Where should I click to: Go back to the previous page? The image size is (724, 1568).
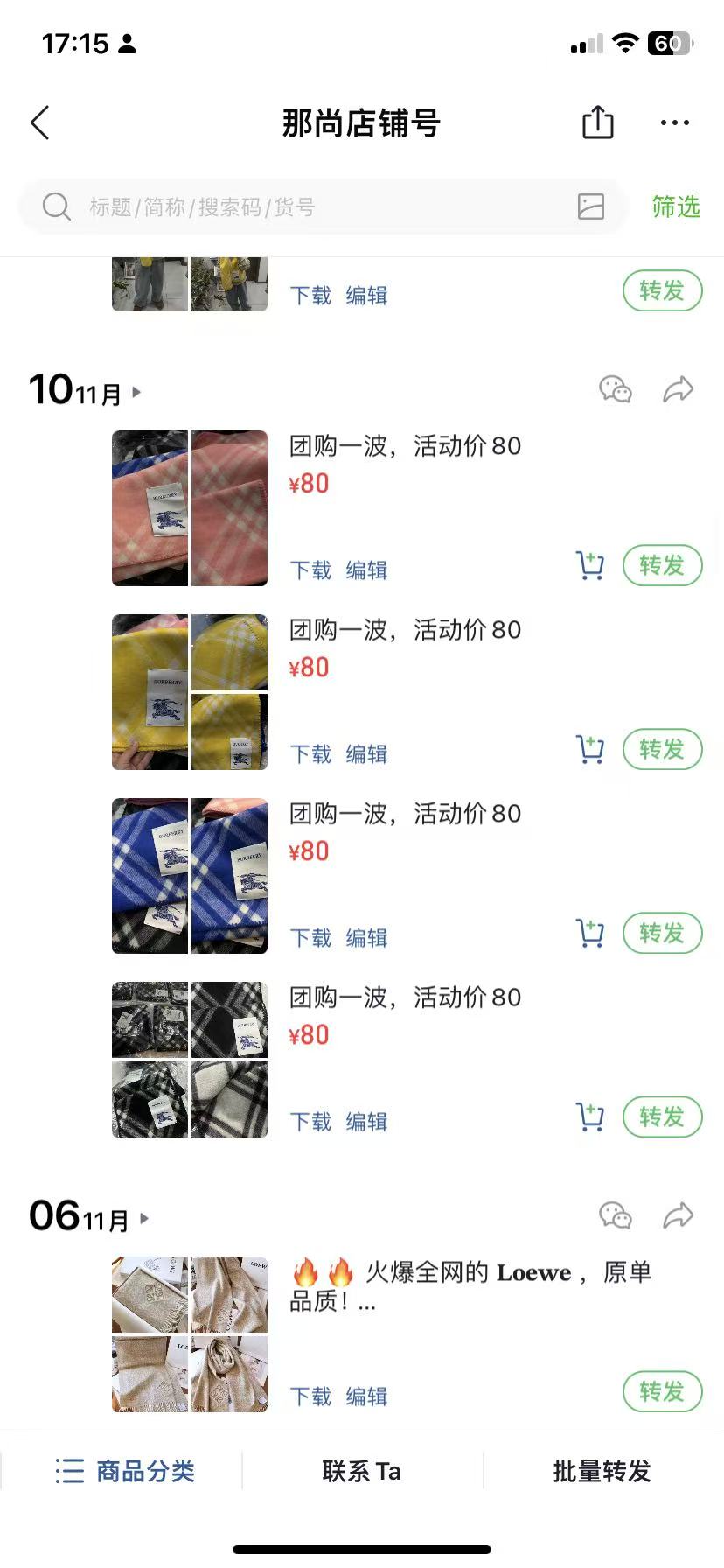pos(40,123)
